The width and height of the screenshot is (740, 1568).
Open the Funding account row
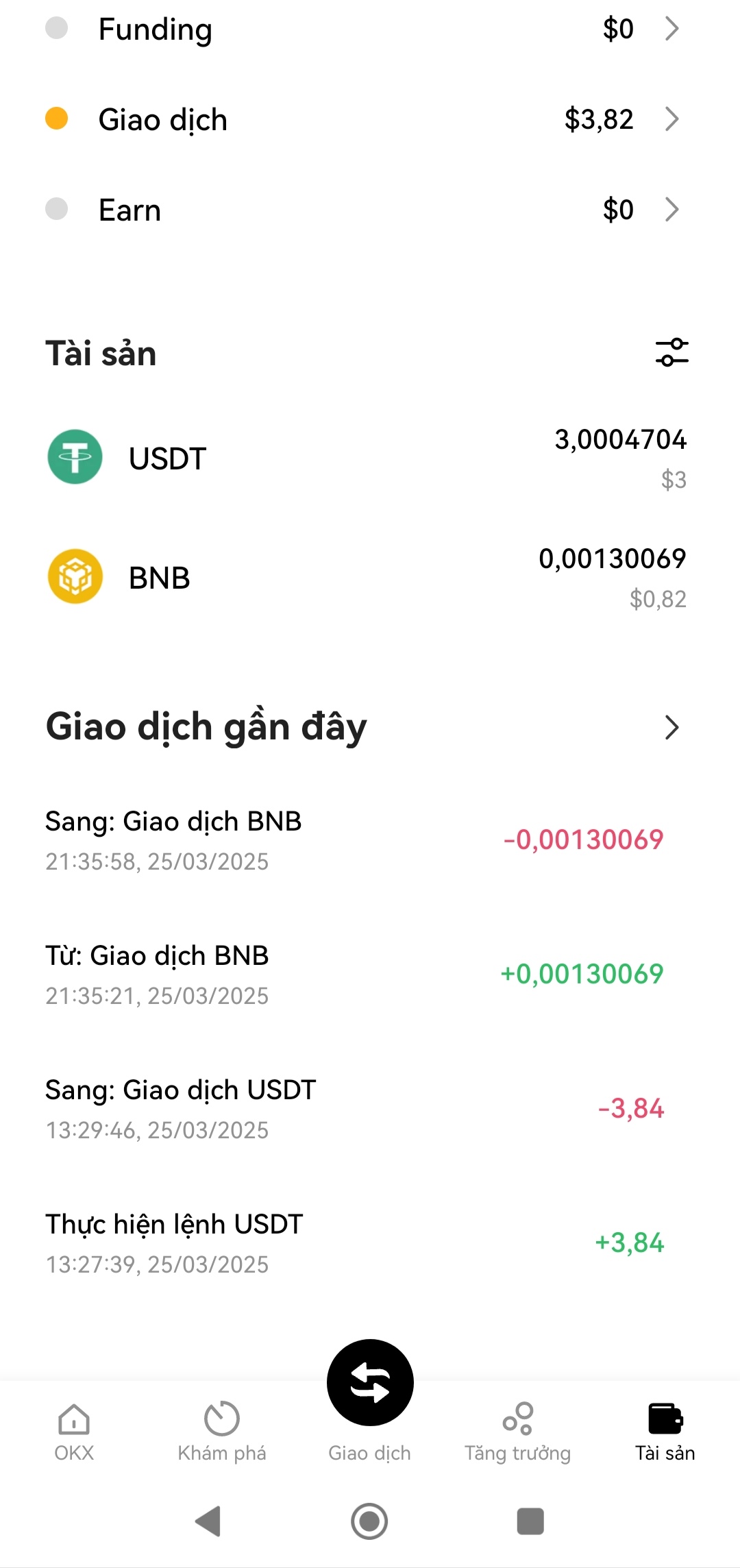click(x=370, y=29)
